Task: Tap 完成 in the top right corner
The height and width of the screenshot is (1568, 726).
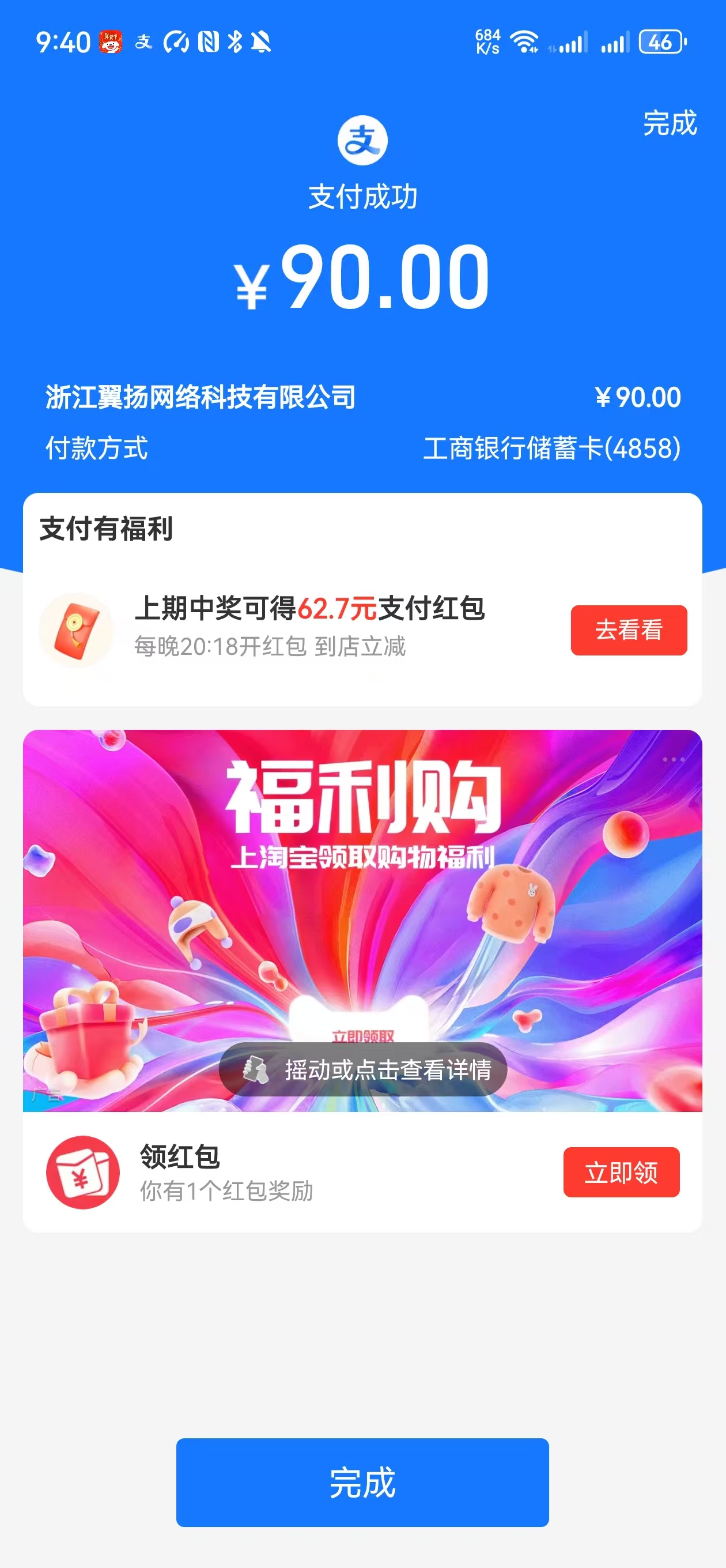Action: click(x=670, y=123)
